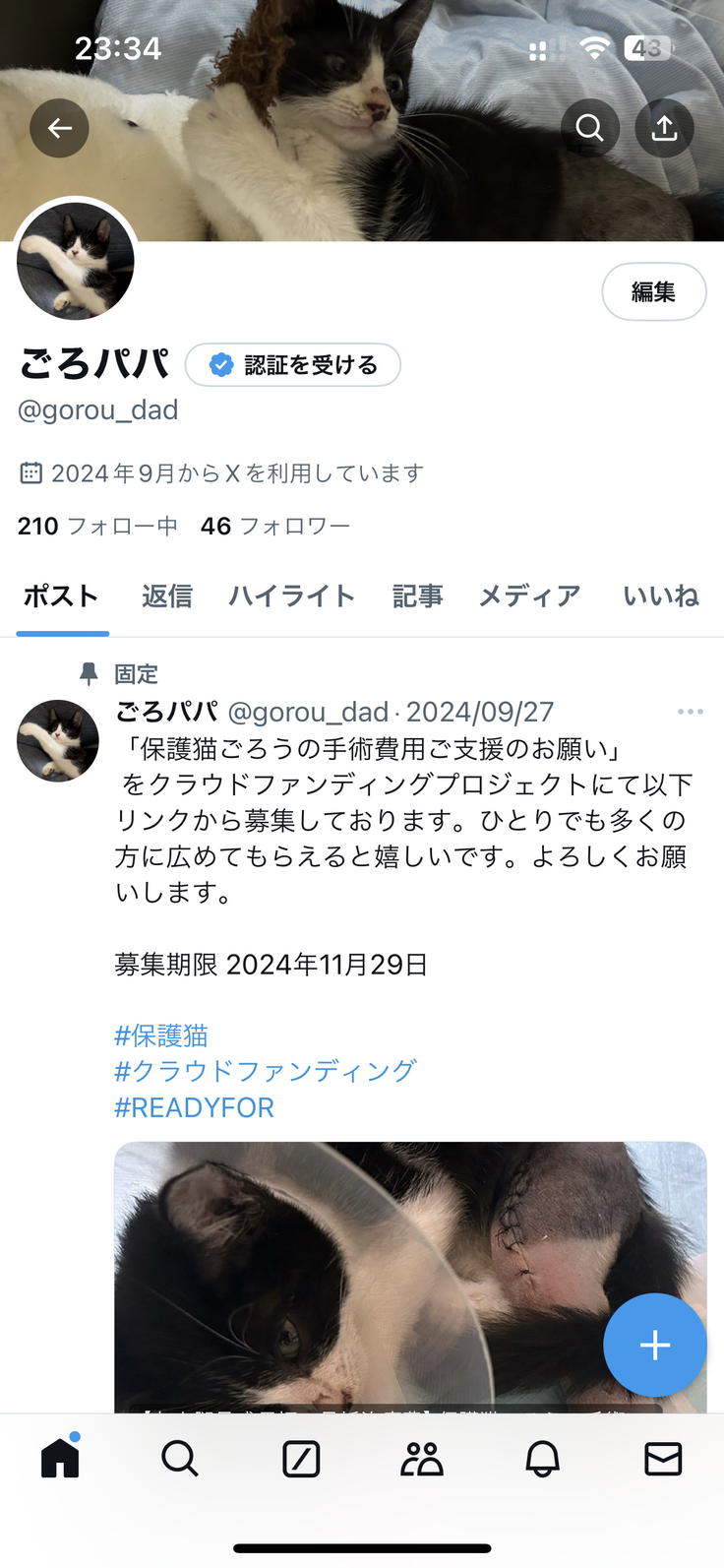The image size is (724, 1568).
Task: Go to the Home timeline tab
Action: tap(60, 1459)
